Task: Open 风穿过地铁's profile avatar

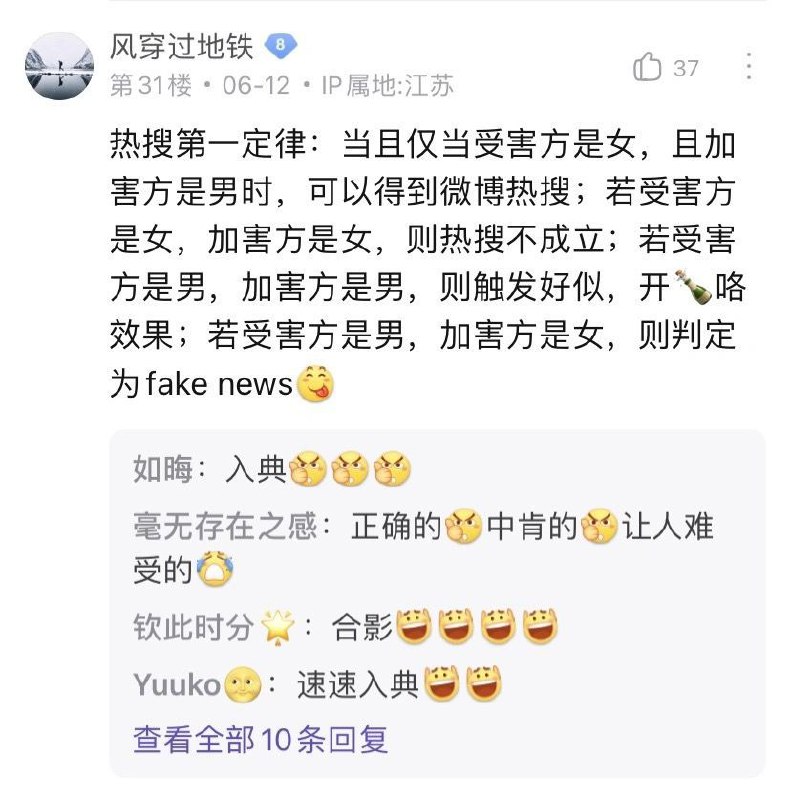Action: pos(59,66)
